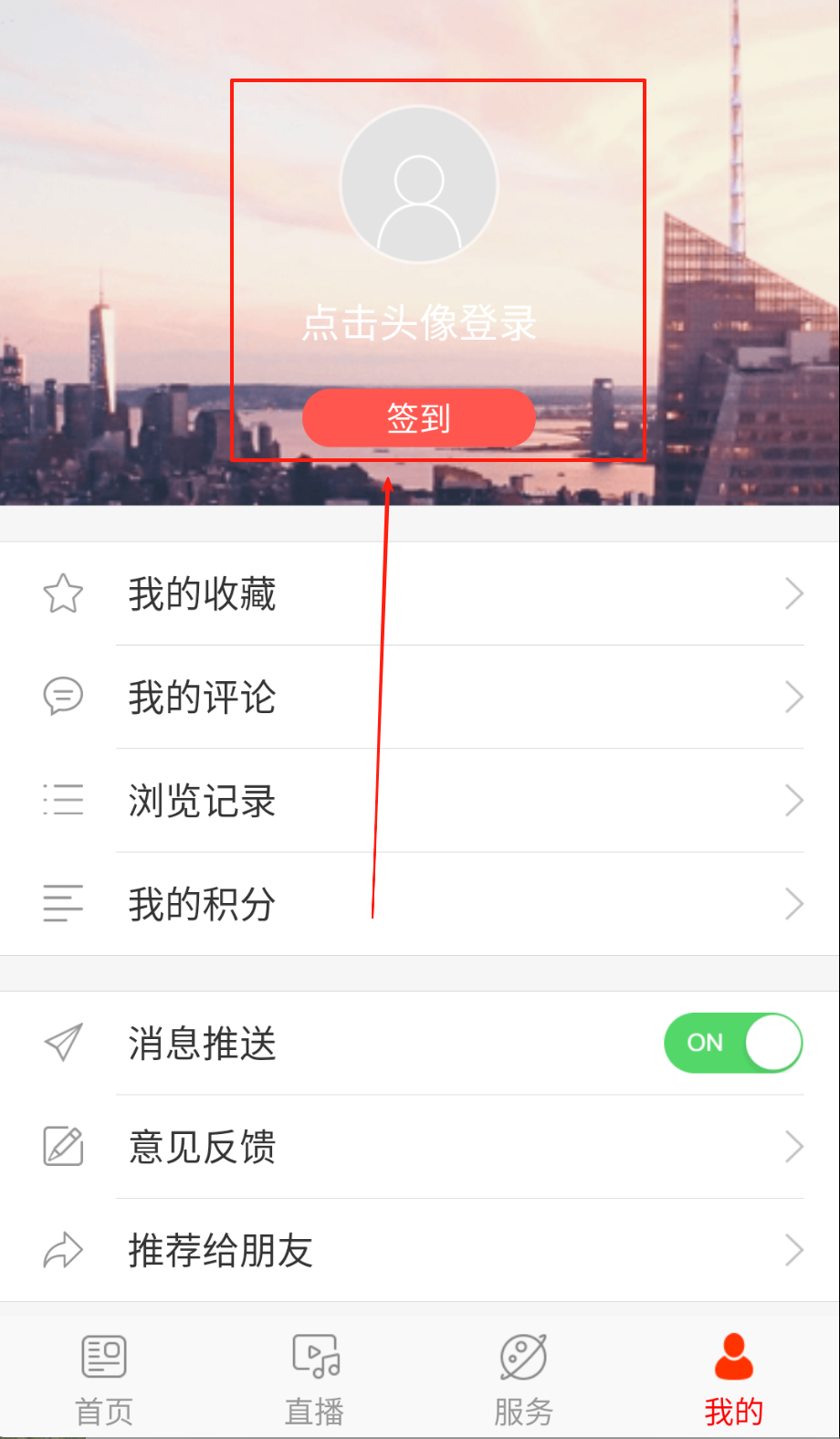The height and width of the screenshot is (1439, 840).
Task: Open 我的积分 points
Action: click(x=420, y=904)
